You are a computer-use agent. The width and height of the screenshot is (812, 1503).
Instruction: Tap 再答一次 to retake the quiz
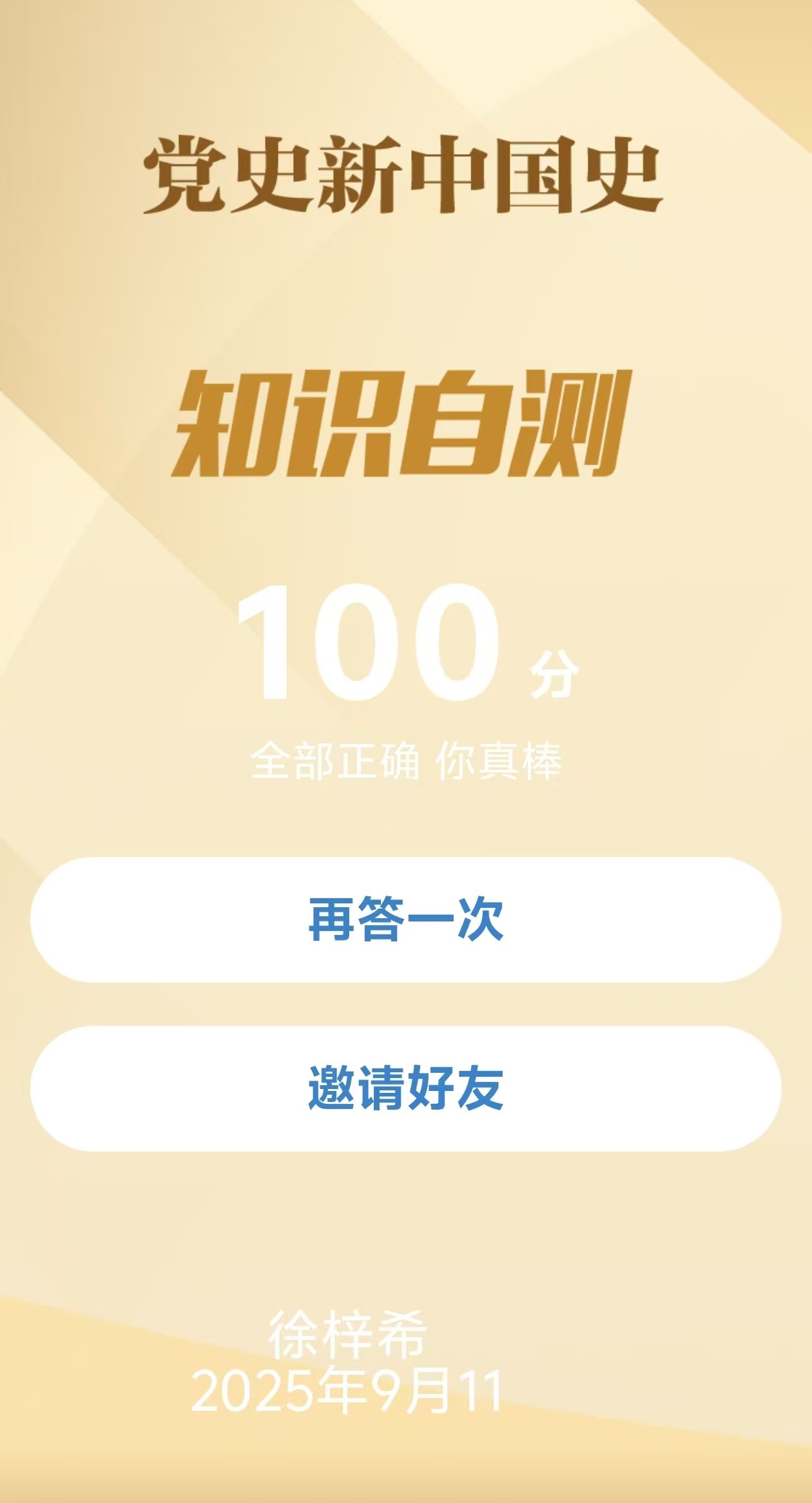(405, 919)
